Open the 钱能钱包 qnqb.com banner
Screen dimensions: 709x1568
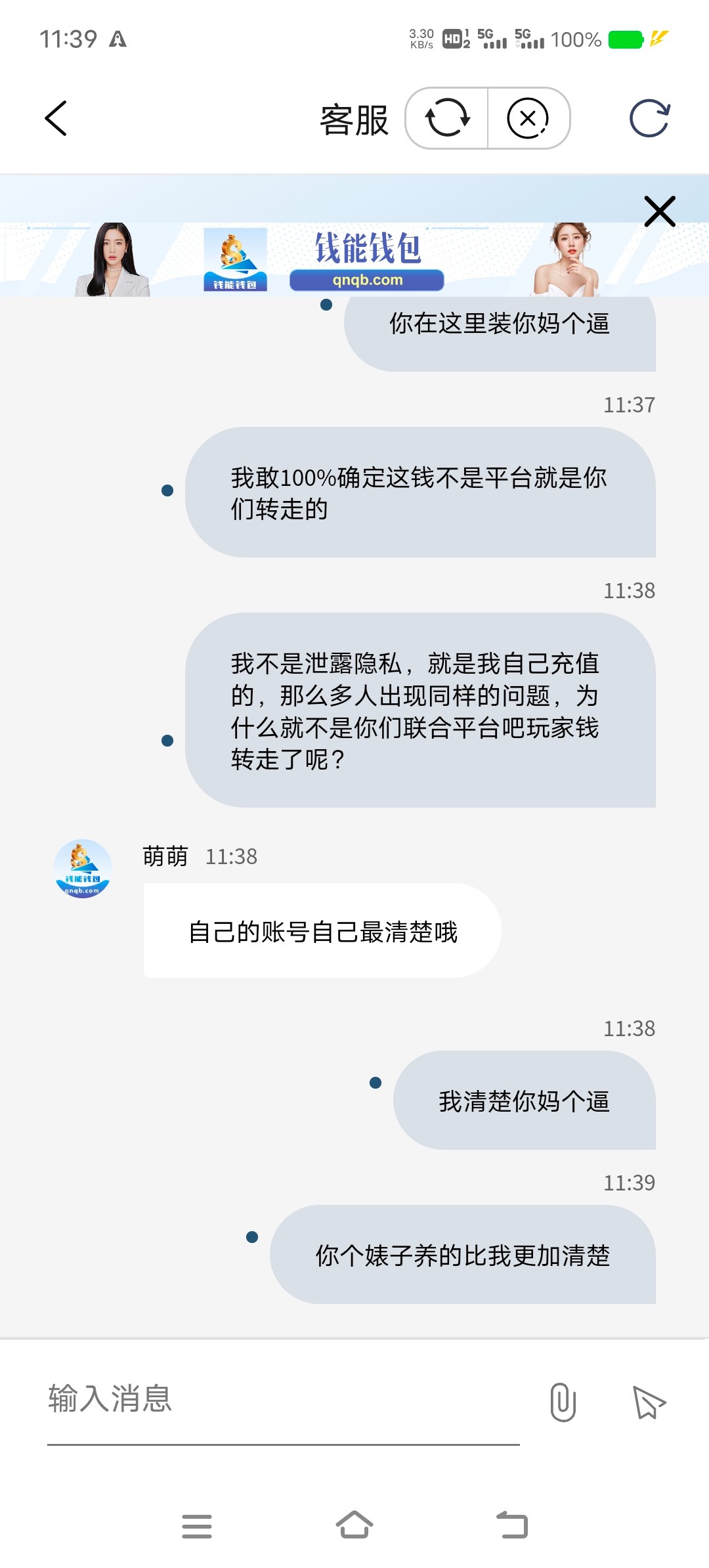(x=366, y=260)
